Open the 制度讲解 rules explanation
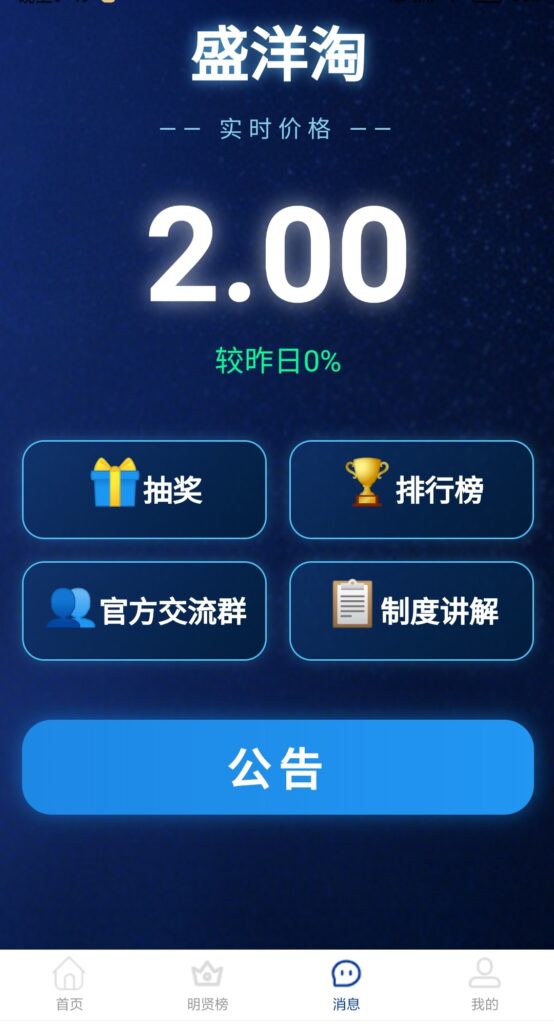Image resolution: width=554 pixels, height=1024 pixels. tap(412, 611)
